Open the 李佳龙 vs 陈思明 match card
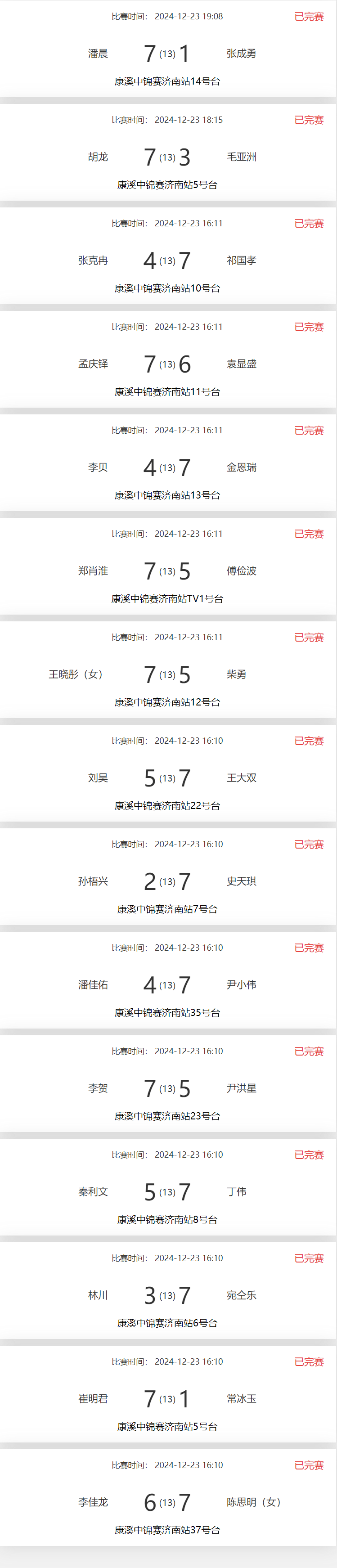 click(167, 1502)
